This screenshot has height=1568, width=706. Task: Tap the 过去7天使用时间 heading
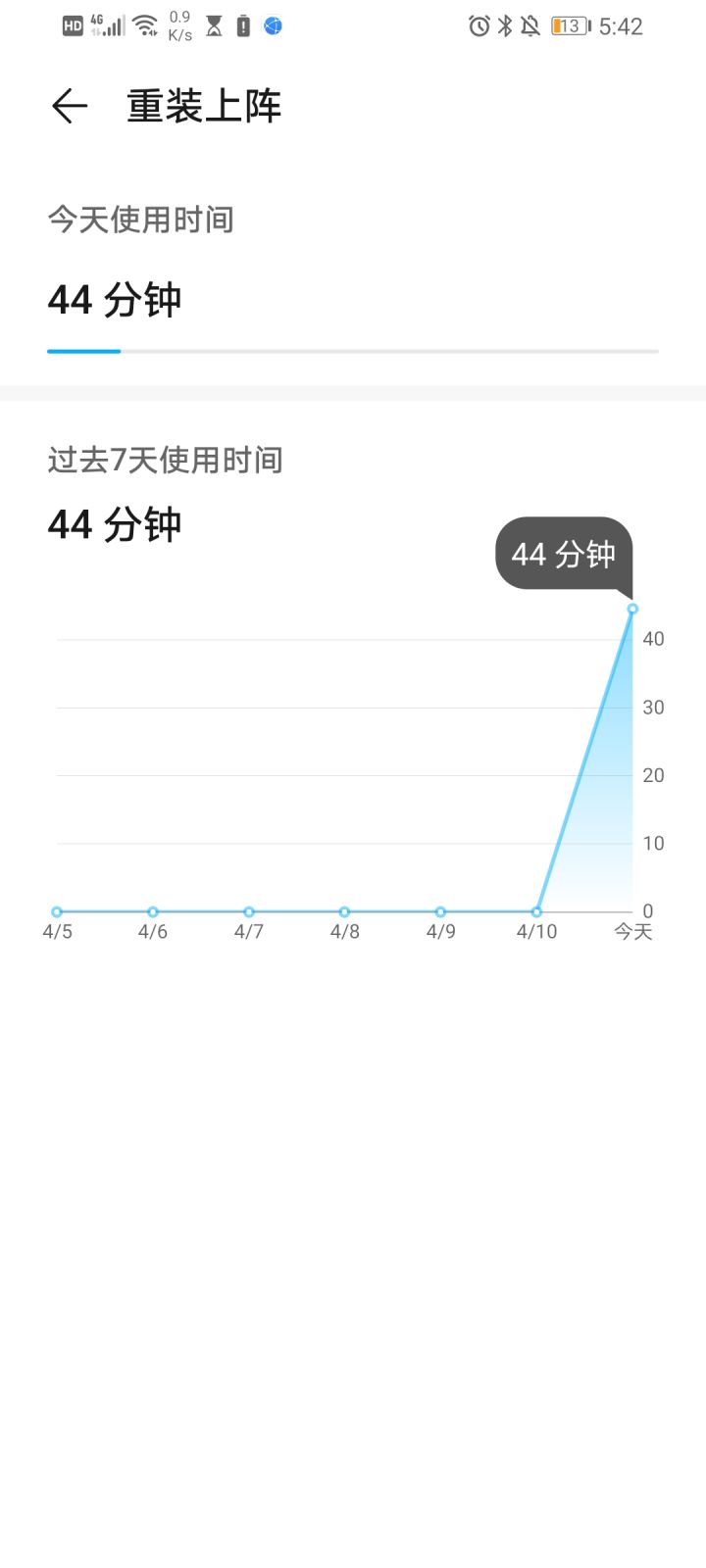[165, 461]
